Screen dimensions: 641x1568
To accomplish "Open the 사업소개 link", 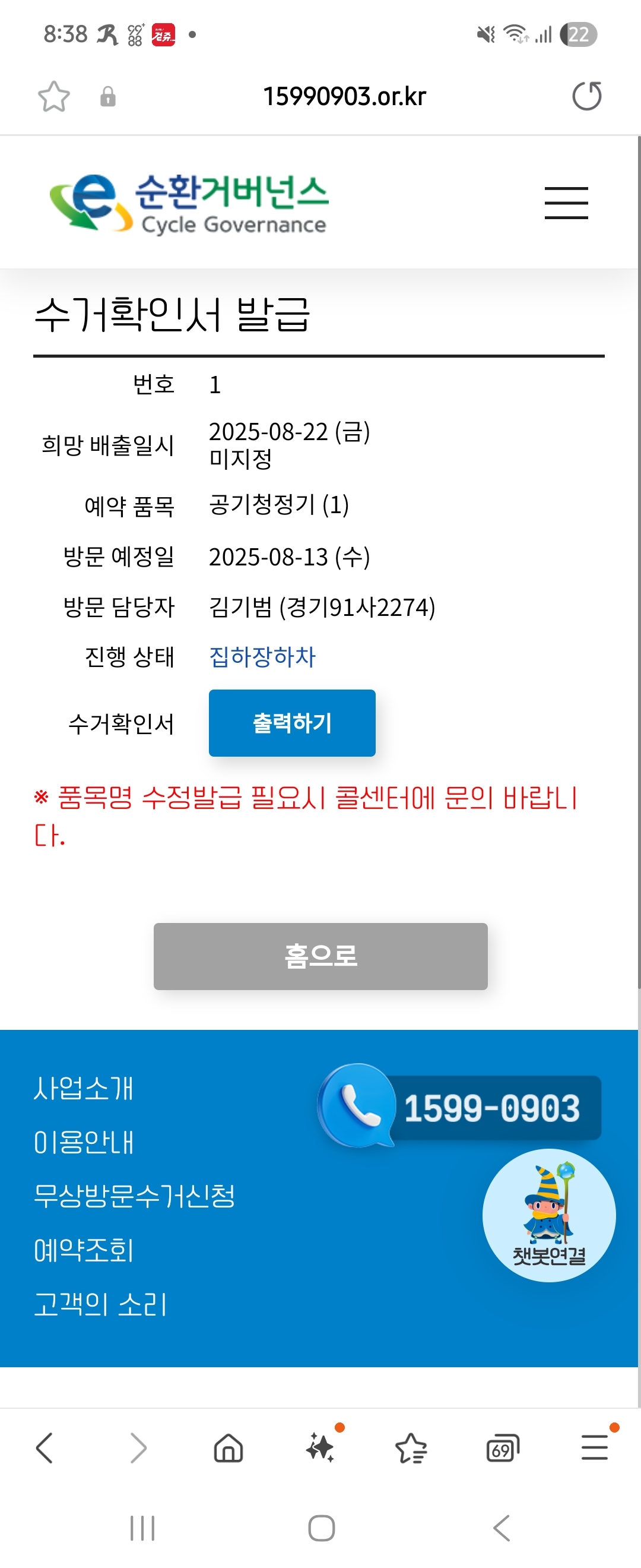I will (x=83, y=1088).
